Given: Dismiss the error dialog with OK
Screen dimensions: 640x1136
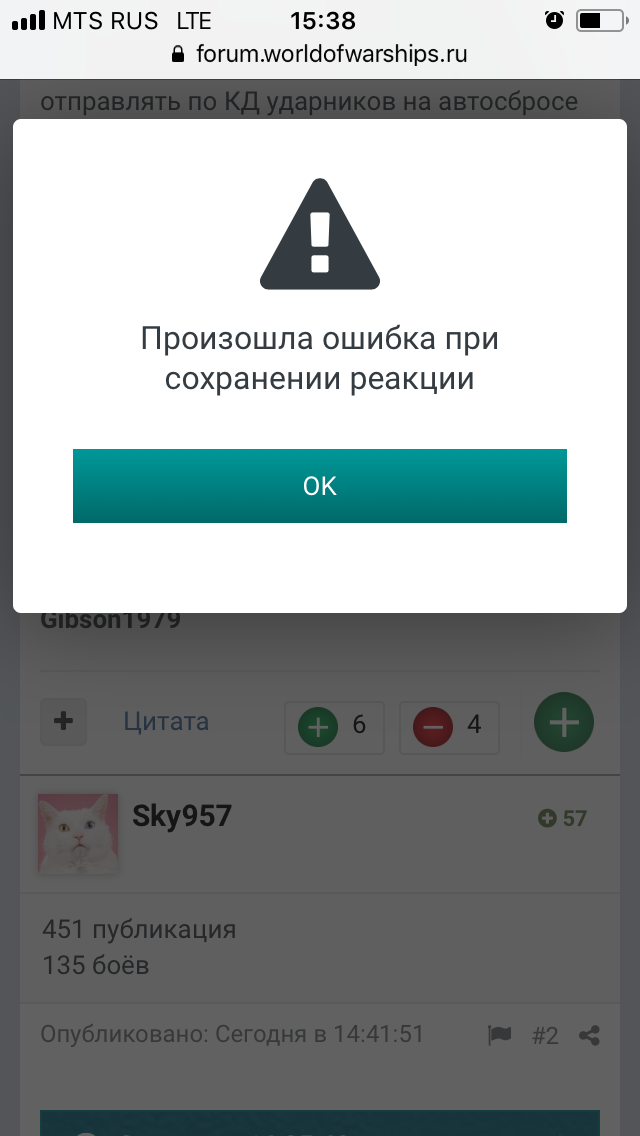Looking at the screenshot, I should (x=320, y=485).
